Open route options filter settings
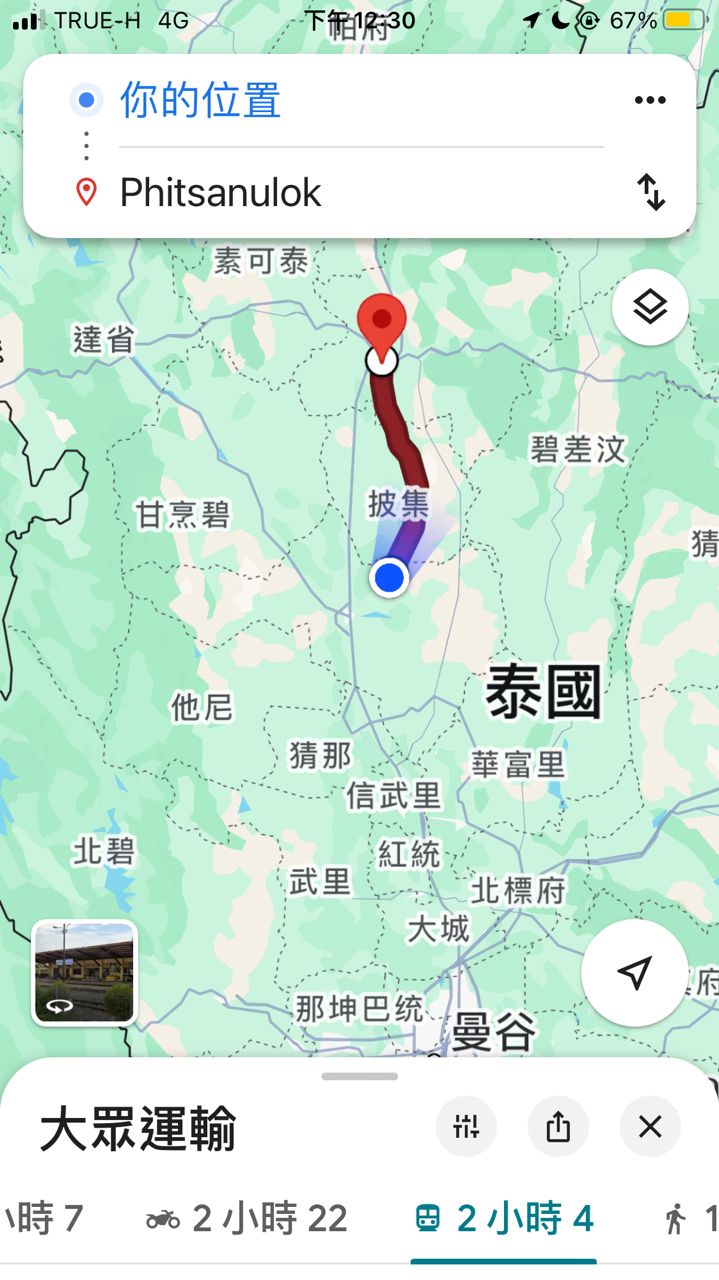 (x=466, y=1127)
